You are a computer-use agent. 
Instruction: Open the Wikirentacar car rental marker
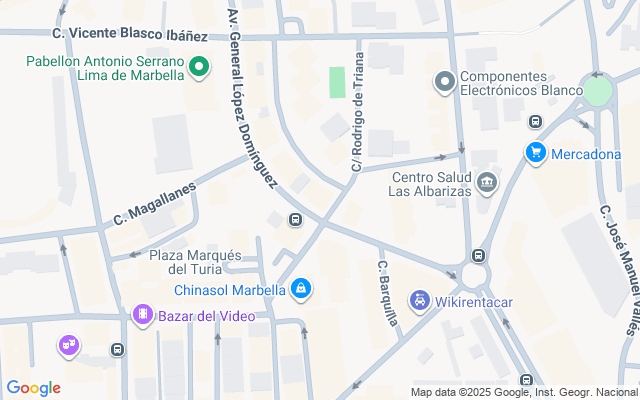point(420,299)
